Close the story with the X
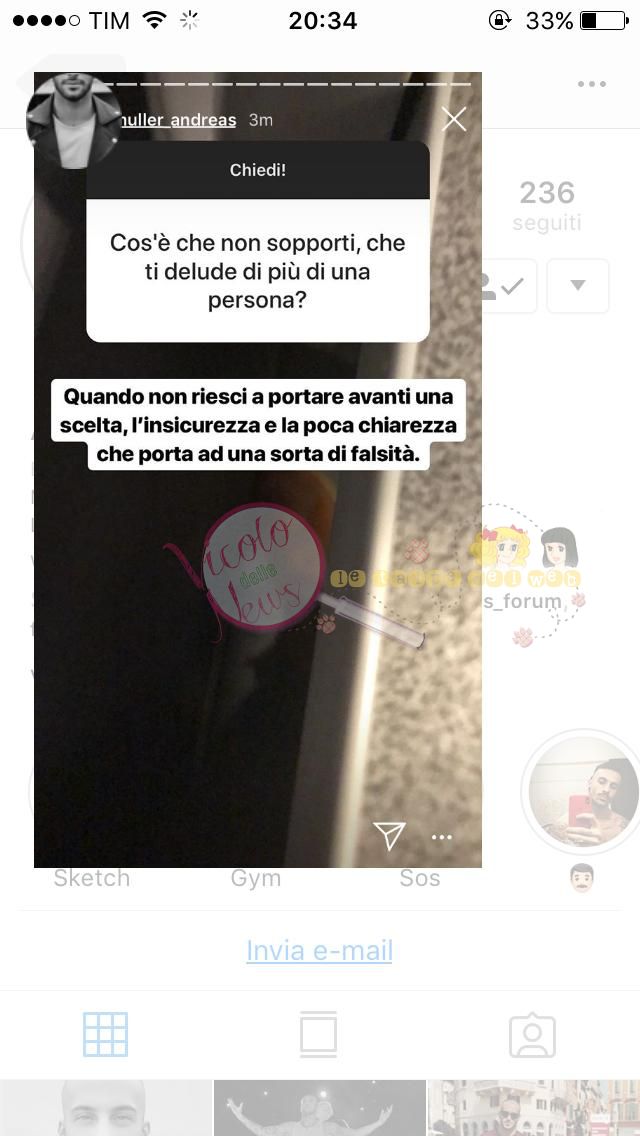The image size is (640, 1136). [x=454, y=120]
